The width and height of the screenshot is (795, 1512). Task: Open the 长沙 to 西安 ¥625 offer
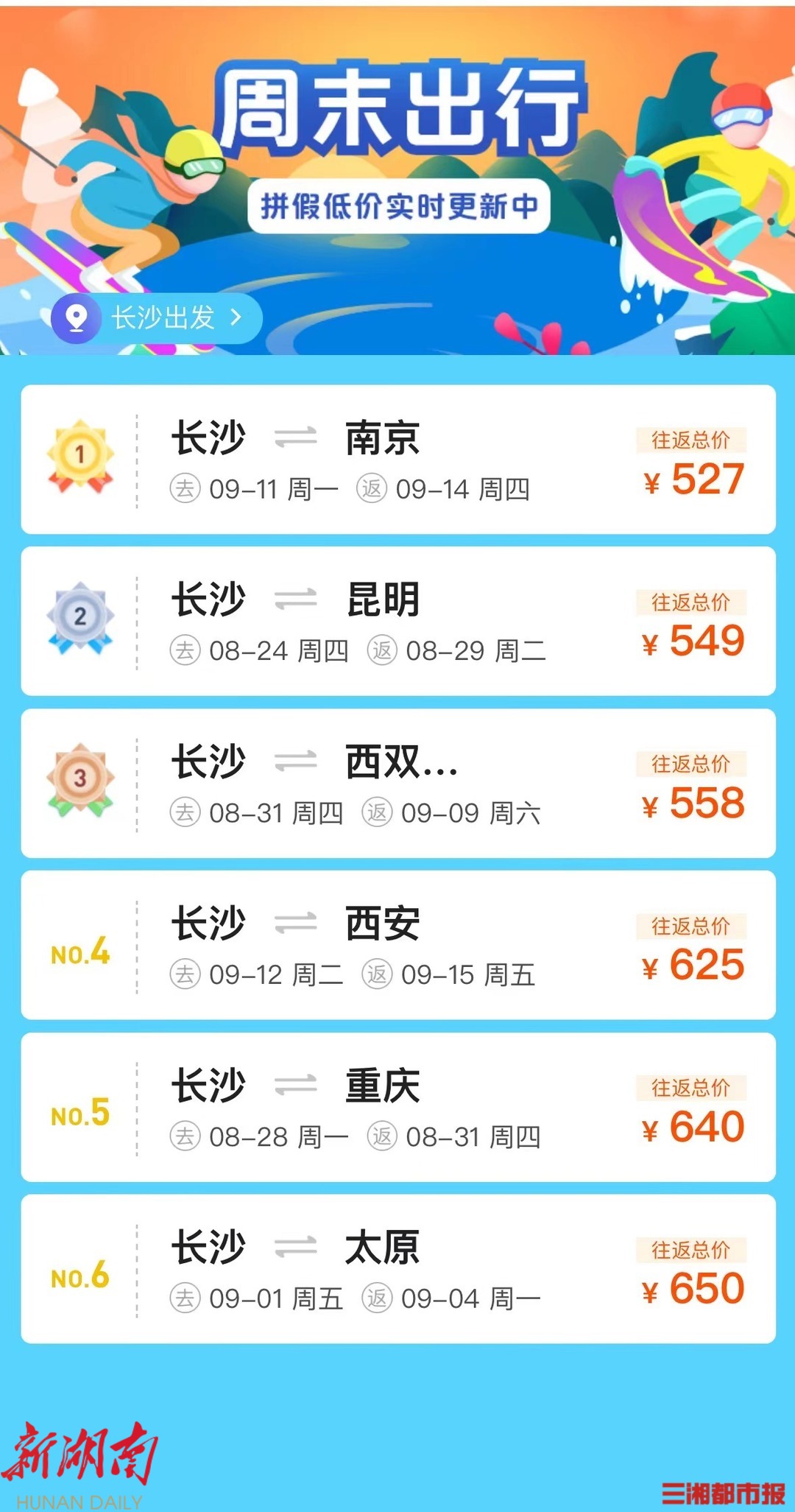click(397, 946)
